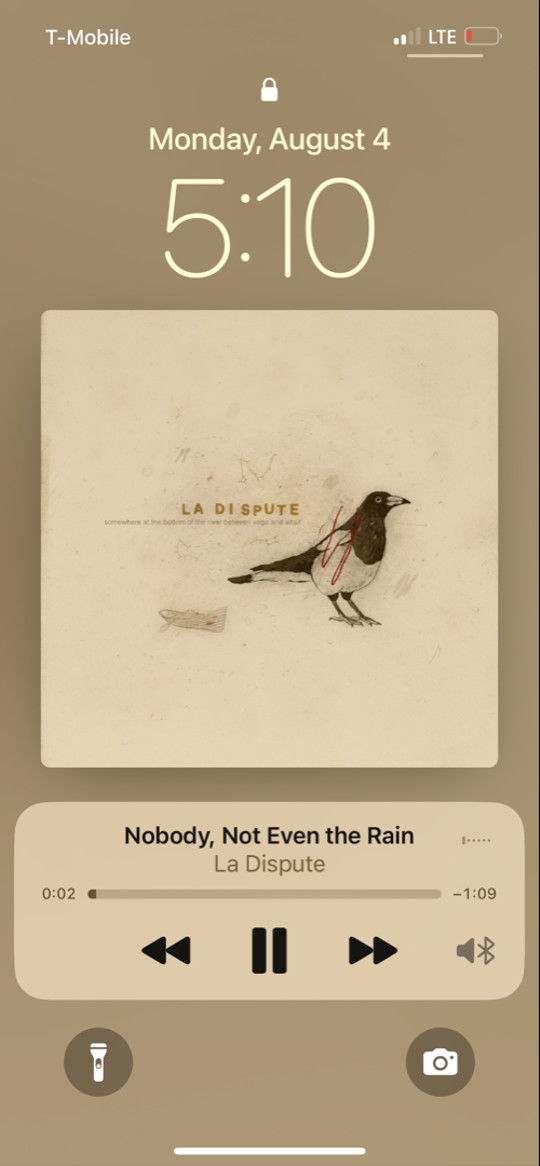The height and width of the screenshot is (1166, 540).
Task: Open the Bluetooth audio output picker
Action: point(476,950)
